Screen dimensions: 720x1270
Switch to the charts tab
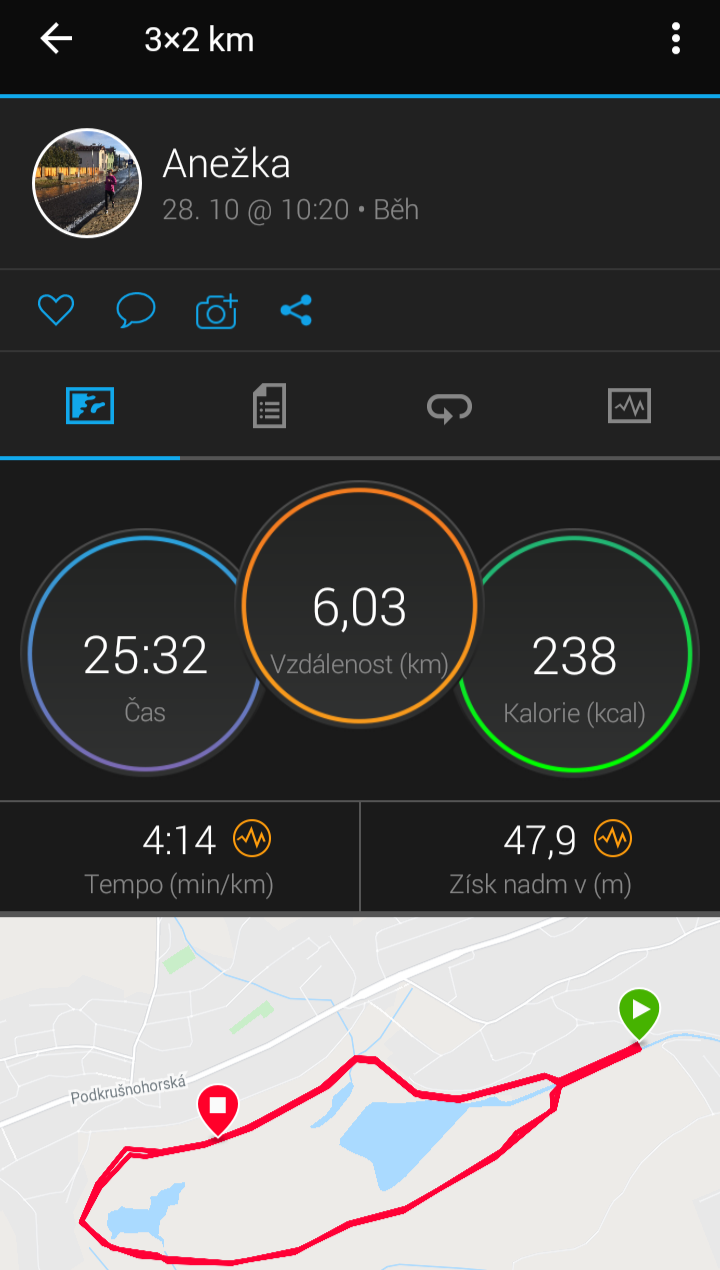coord(629,406)
